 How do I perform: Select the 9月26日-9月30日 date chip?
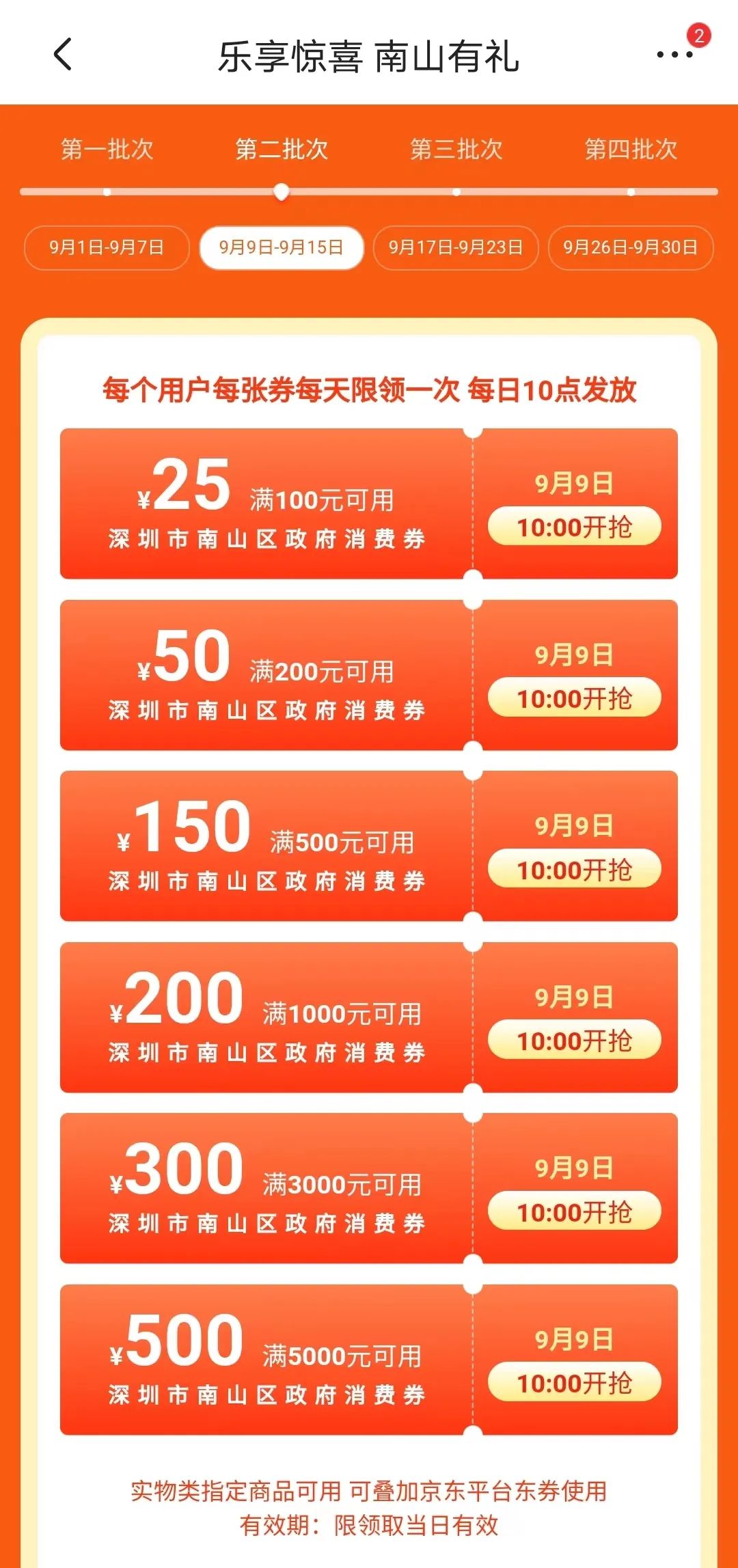click(x=631, y=247)
